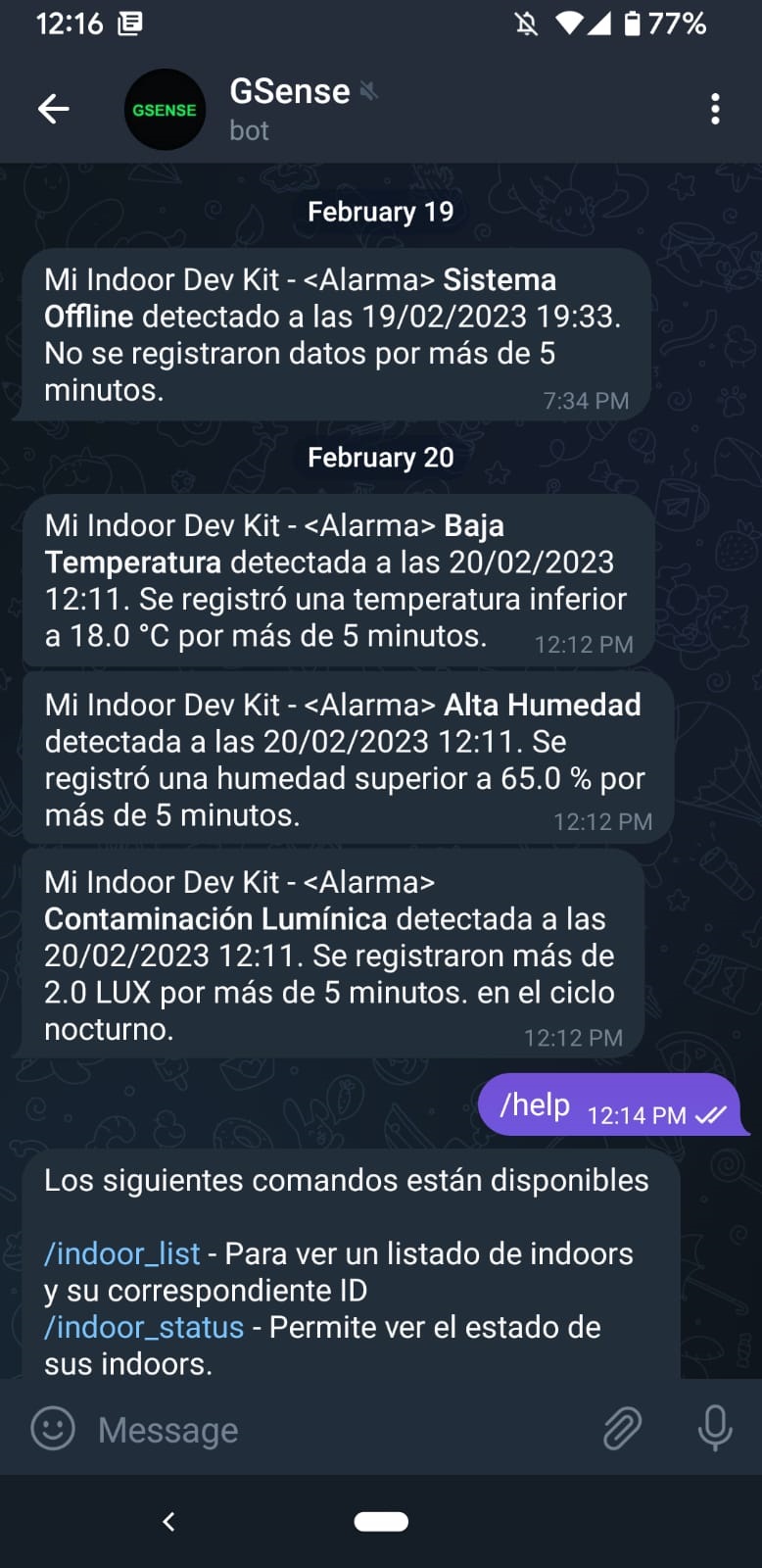Open the emoji picker
Image resolution: width=762 pixels, height=1568 pixels.
coord(53,1429)
